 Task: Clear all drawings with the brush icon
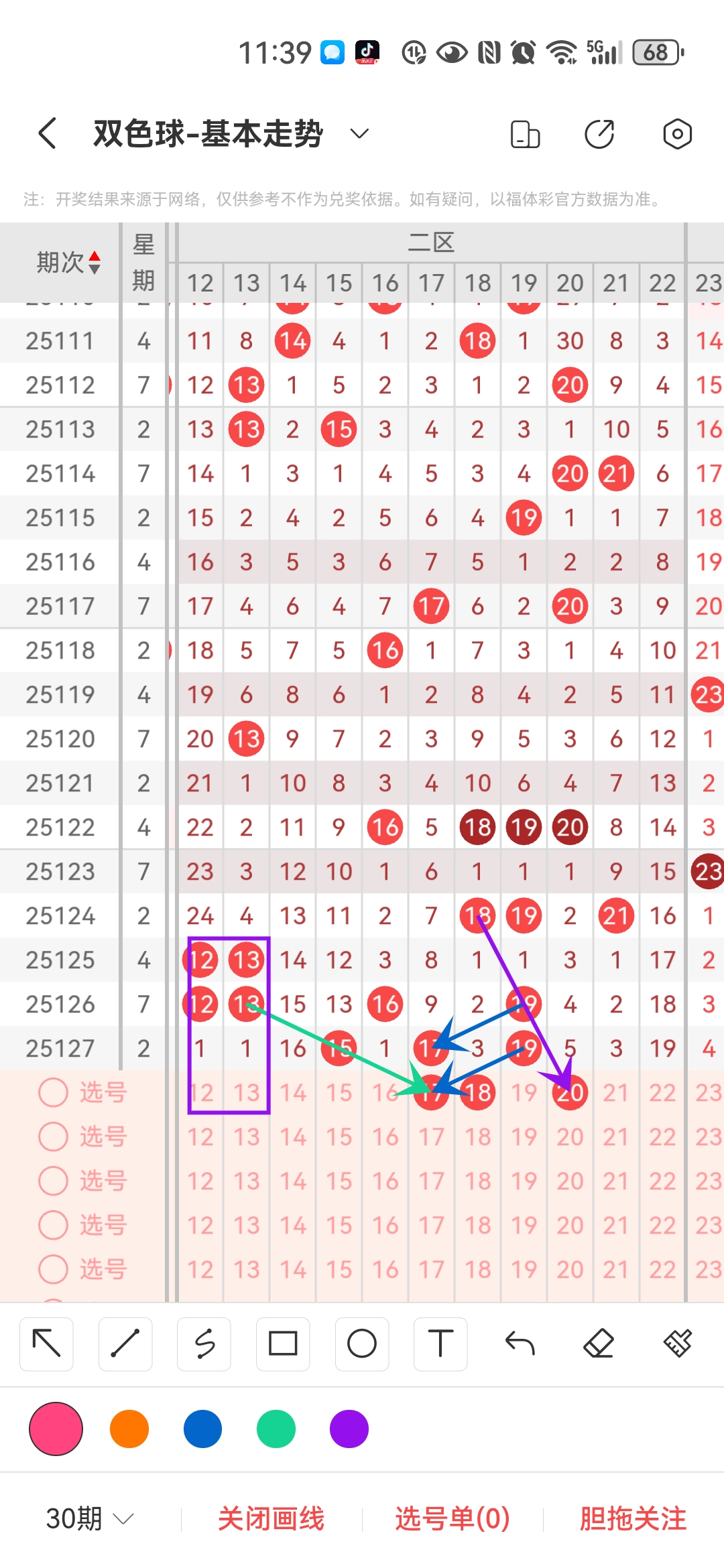tap(677, 1344)
